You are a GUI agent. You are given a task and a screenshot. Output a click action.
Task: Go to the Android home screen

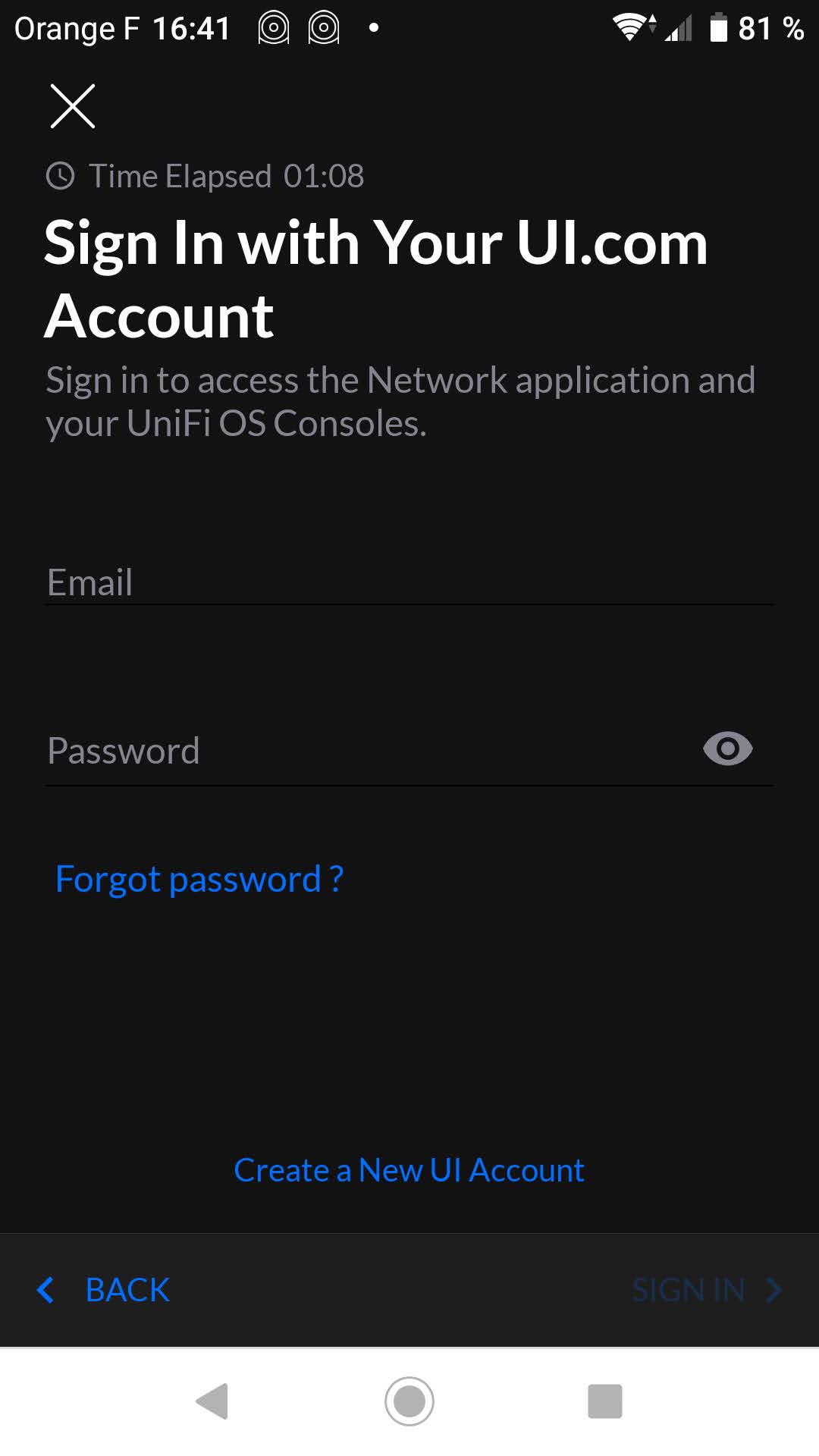409,1401
